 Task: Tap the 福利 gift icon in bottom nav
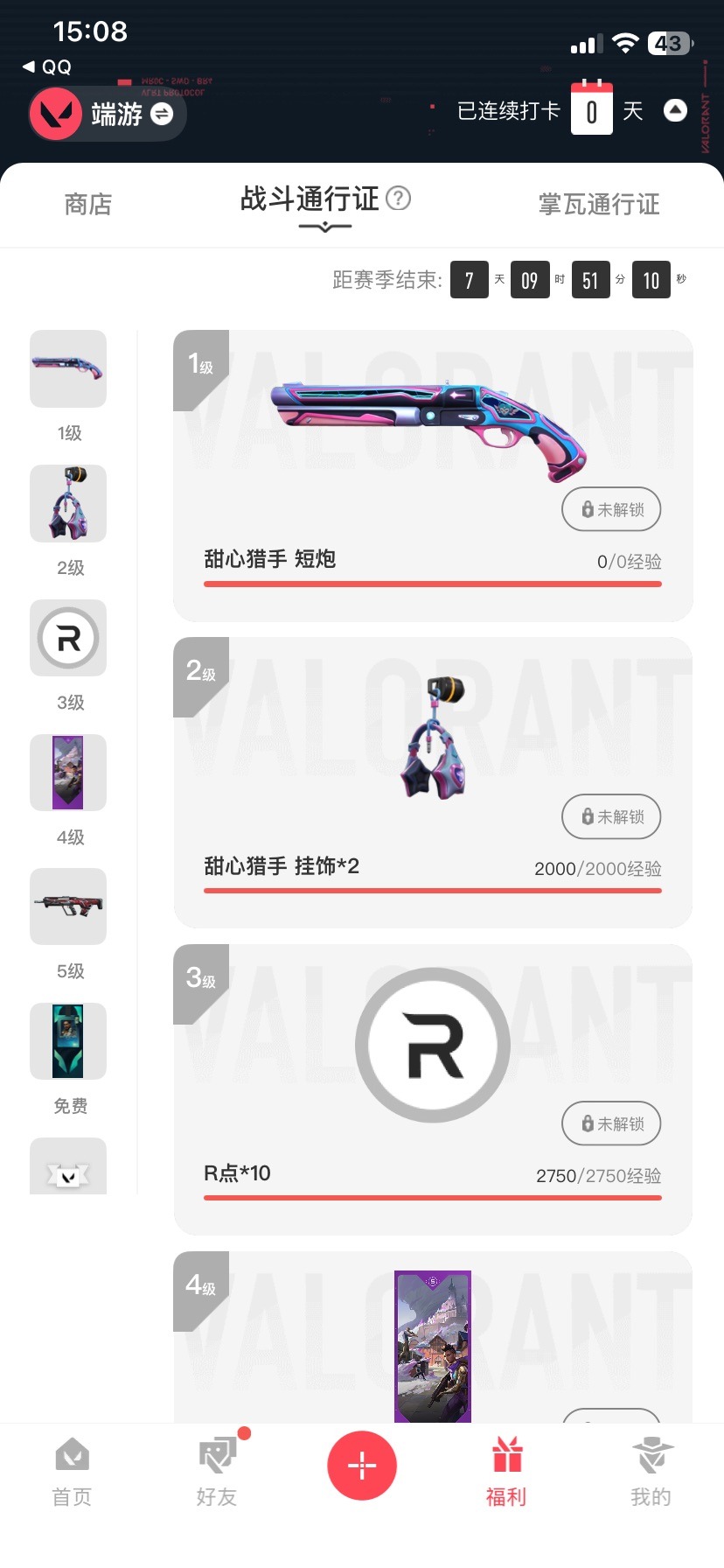point(506,1454)
